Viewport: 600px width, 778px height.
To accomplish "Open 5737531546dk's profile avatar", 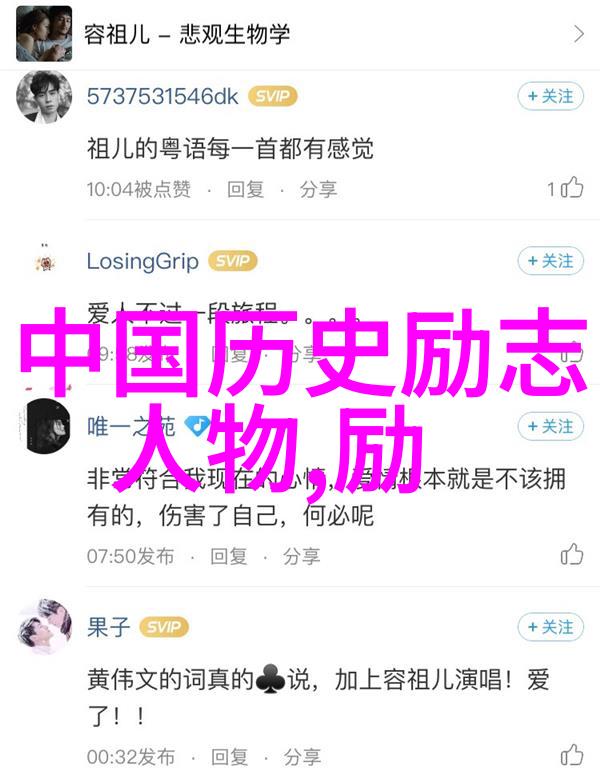I will coord(44,96).
